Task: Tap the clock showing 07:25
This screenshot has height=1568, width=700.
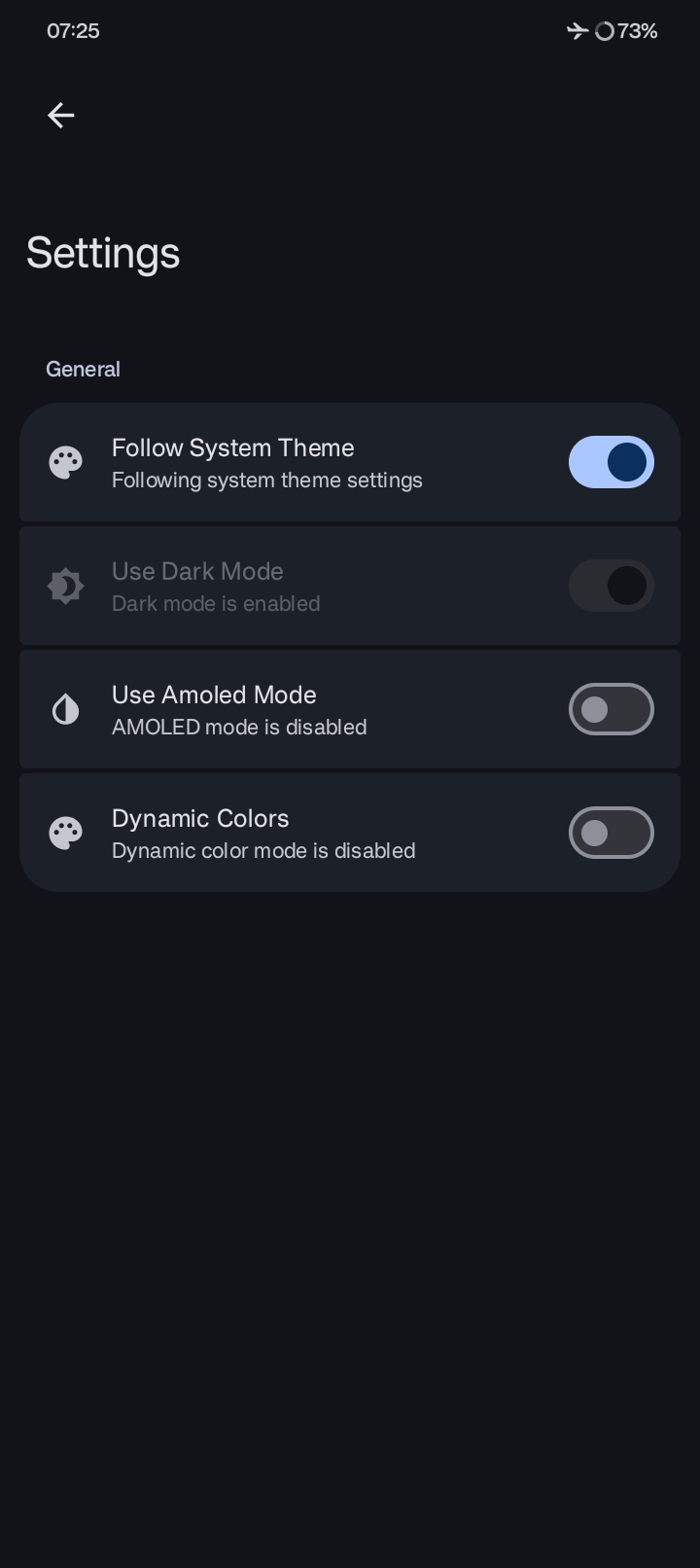Action: click(x=73, y=30)
